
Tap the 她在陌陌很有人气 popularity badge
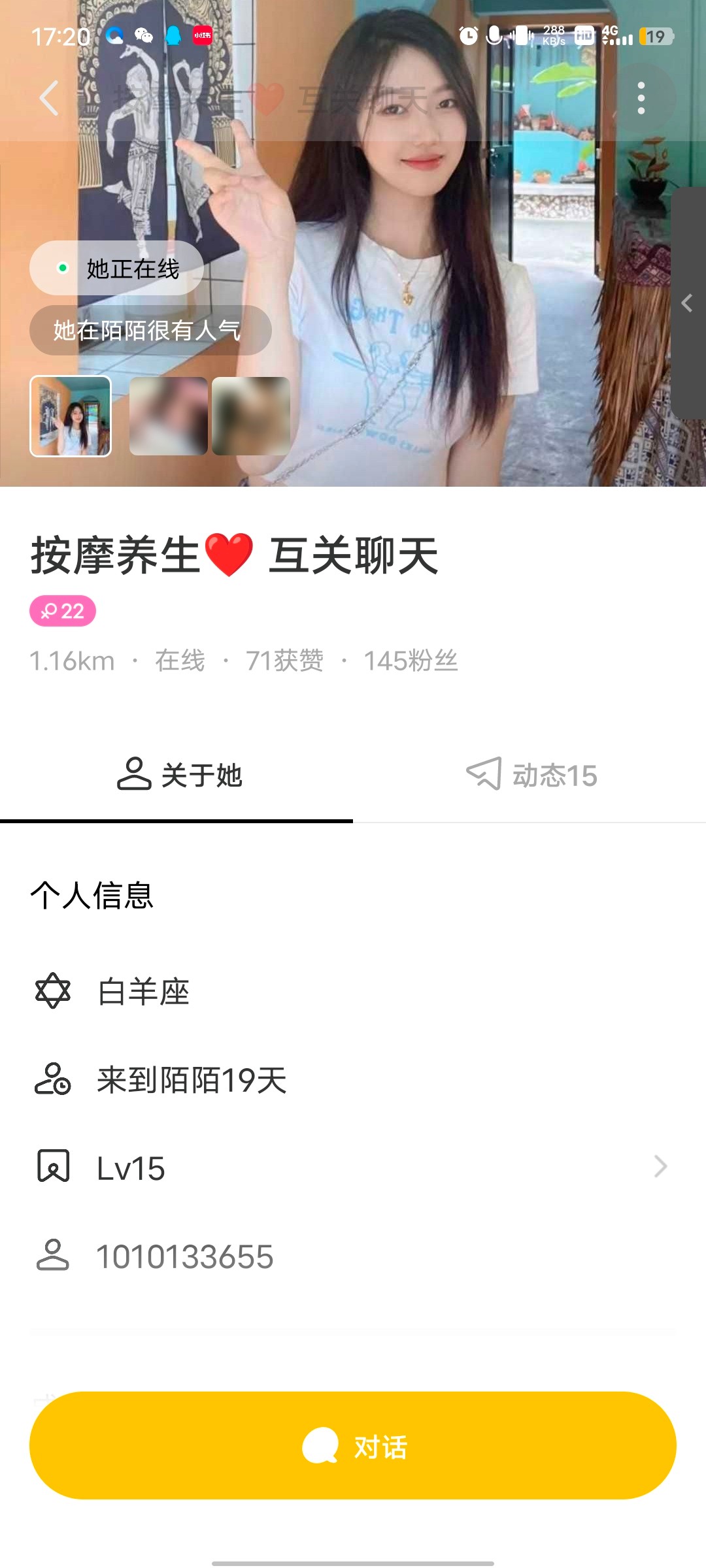(150, 331)
